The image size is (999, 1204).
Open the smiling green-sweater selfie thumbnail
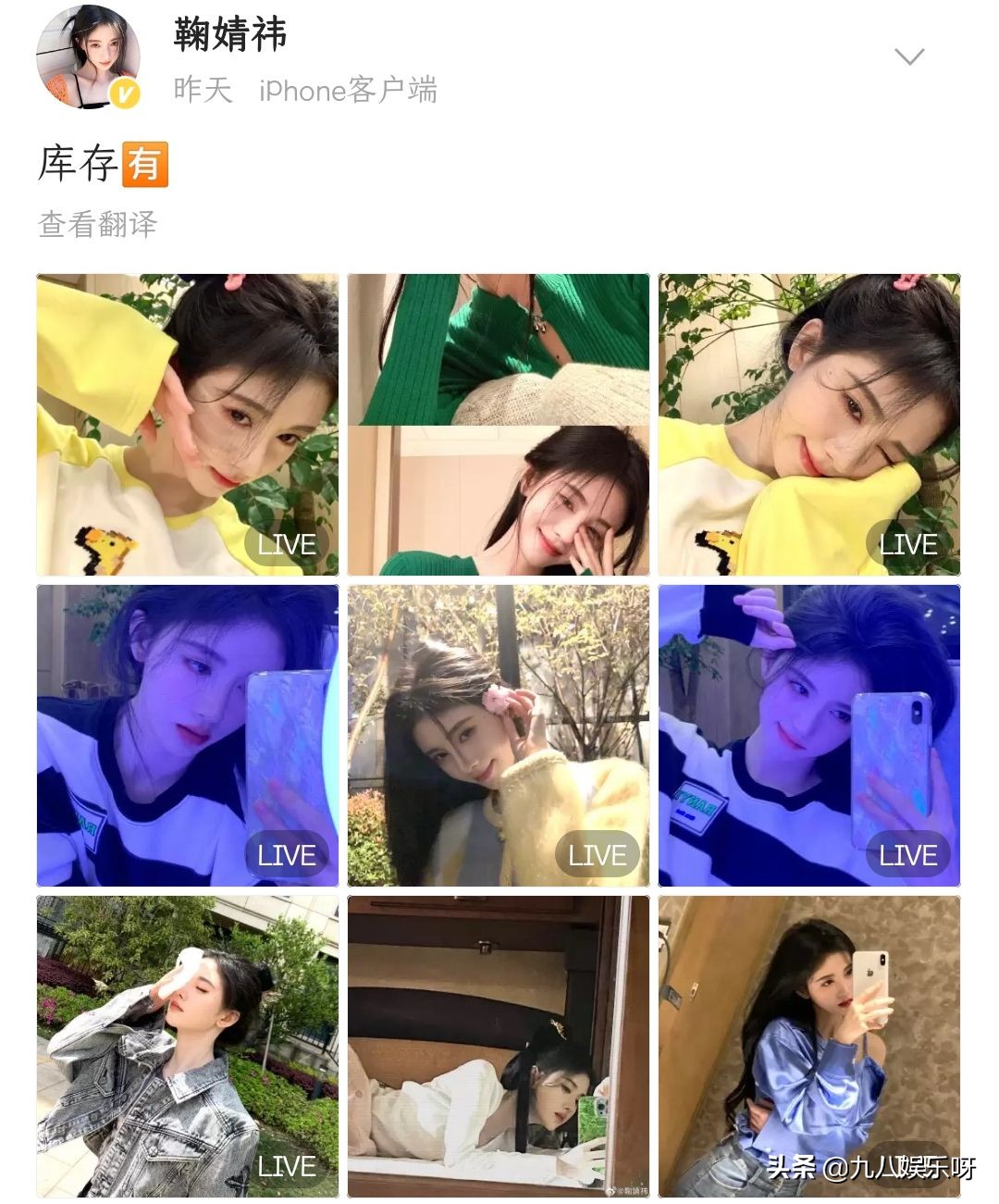pyautogui.click(x=498, y=500)
